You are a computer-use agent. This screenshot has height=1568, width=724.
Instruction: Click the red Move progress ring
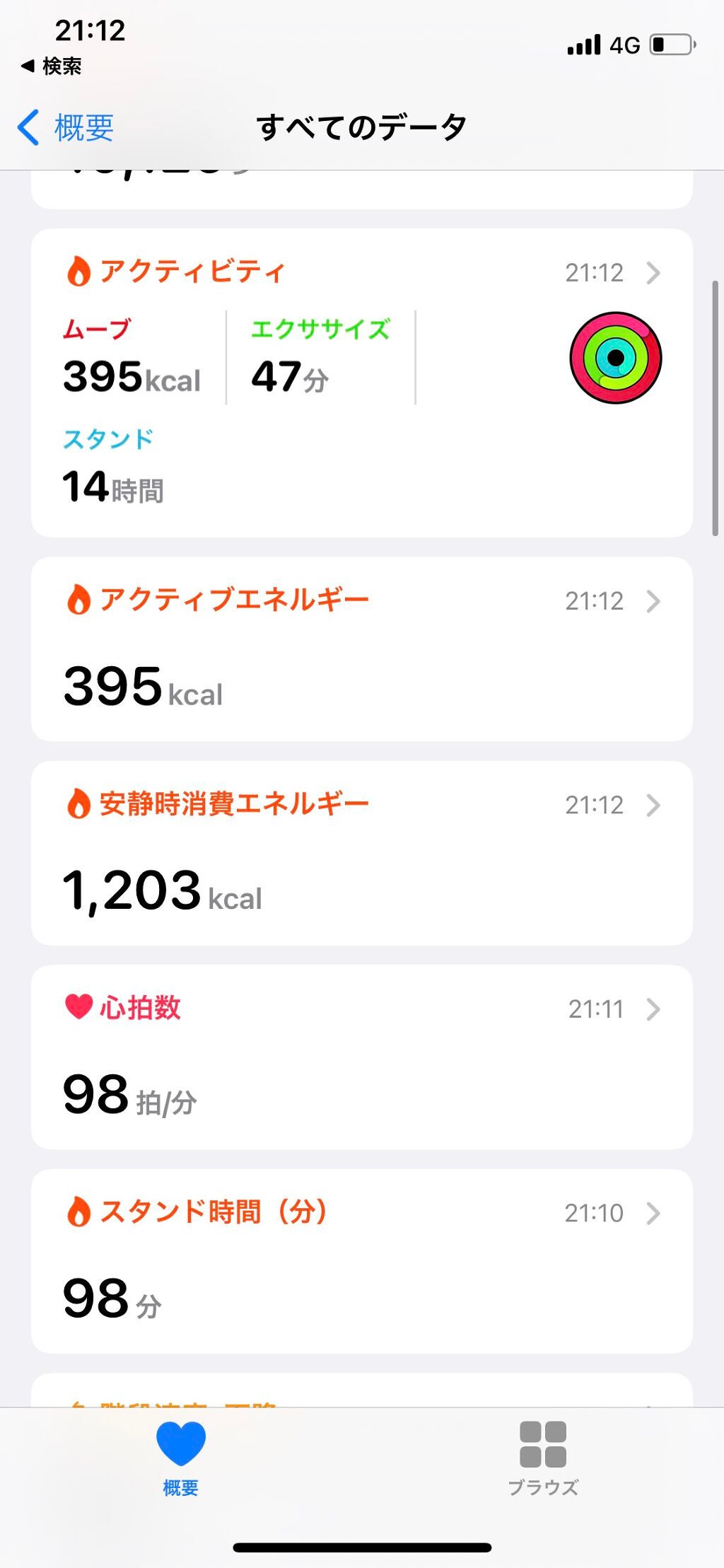click(x=617, y=318)
